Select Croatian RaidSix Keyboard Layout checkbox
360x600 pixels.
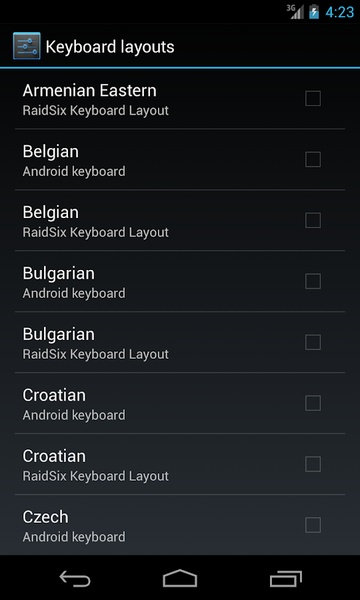pos(313,464)
